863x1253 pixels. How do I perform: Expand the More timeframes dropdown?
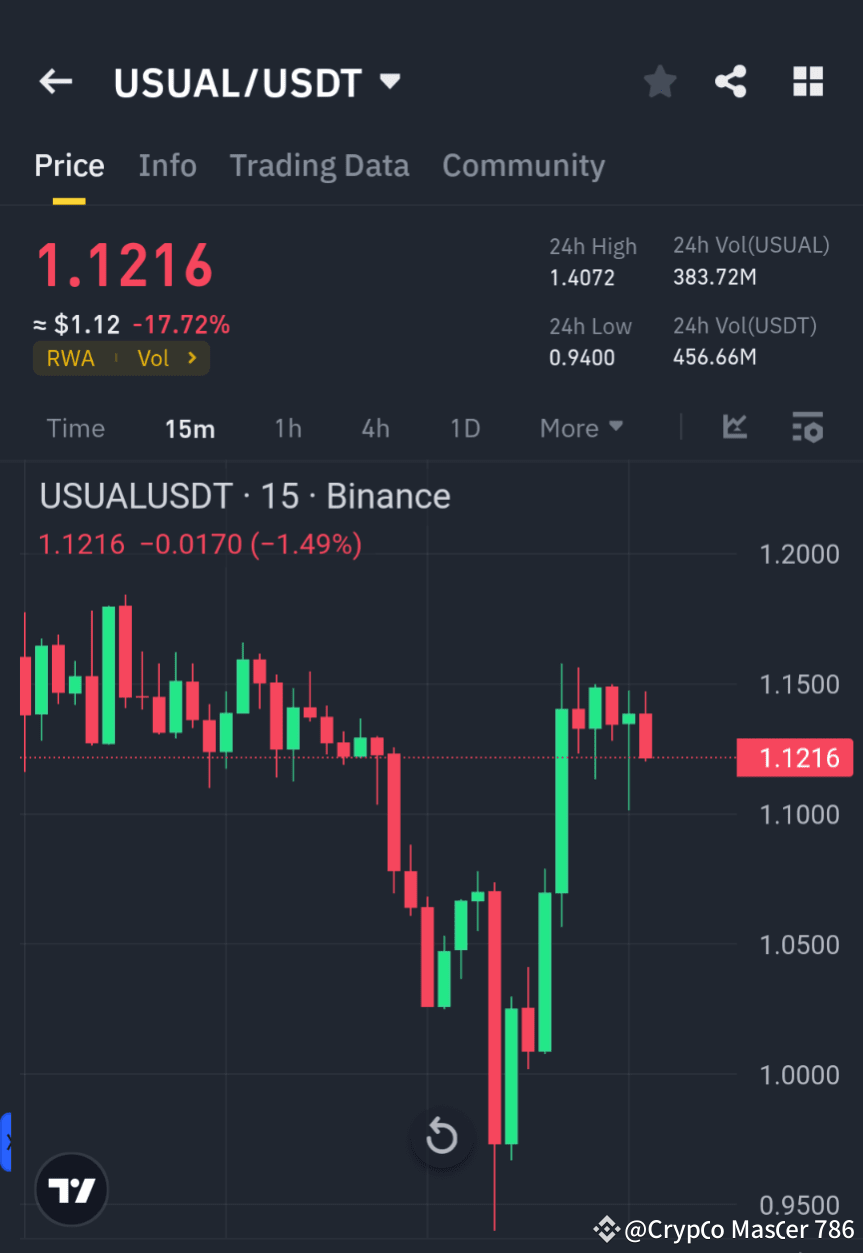coord(580,427)
